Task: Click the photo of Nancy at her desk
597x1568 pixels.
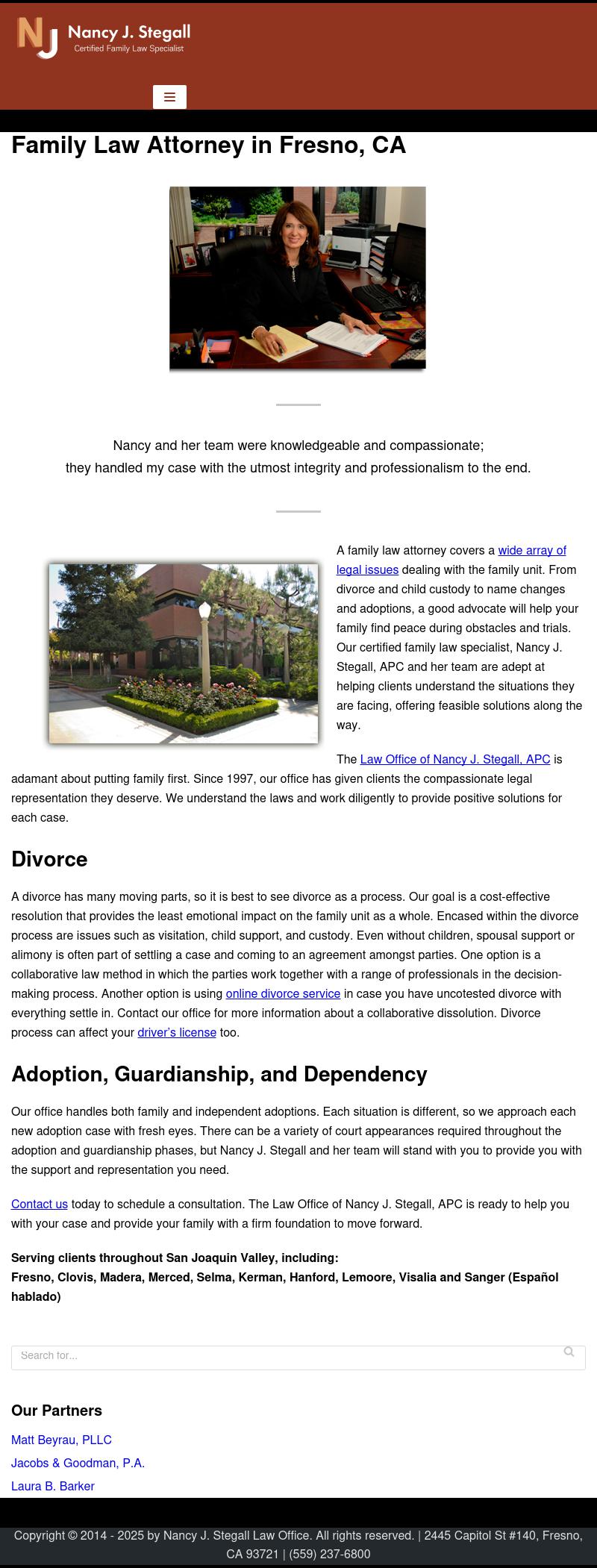Action: (x=297, y=278)
